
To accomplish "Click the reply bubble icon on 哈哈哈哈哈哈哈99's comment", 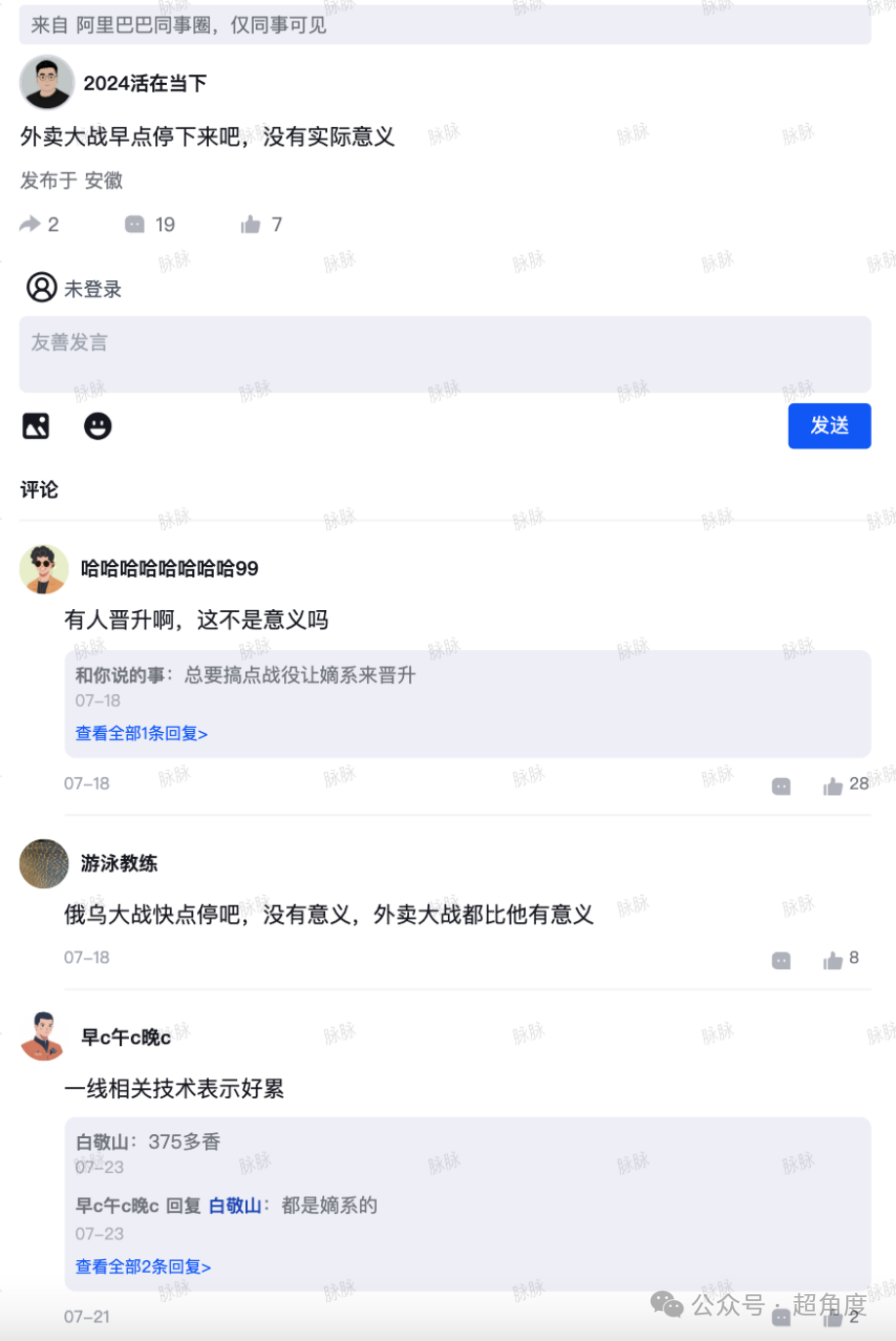I will (x=781, y=785).
